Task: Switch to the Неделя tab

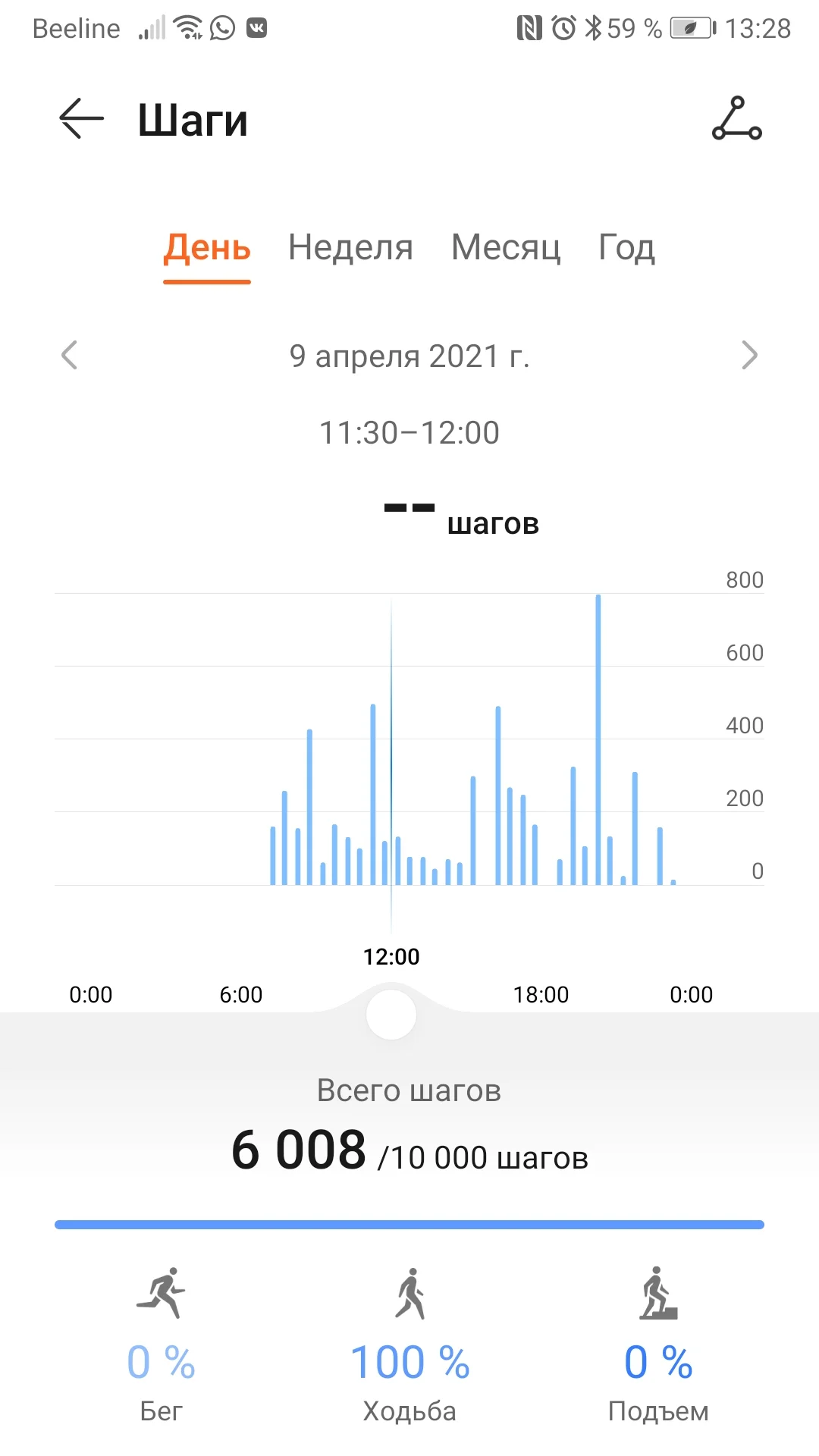Action: click(350, 248)
